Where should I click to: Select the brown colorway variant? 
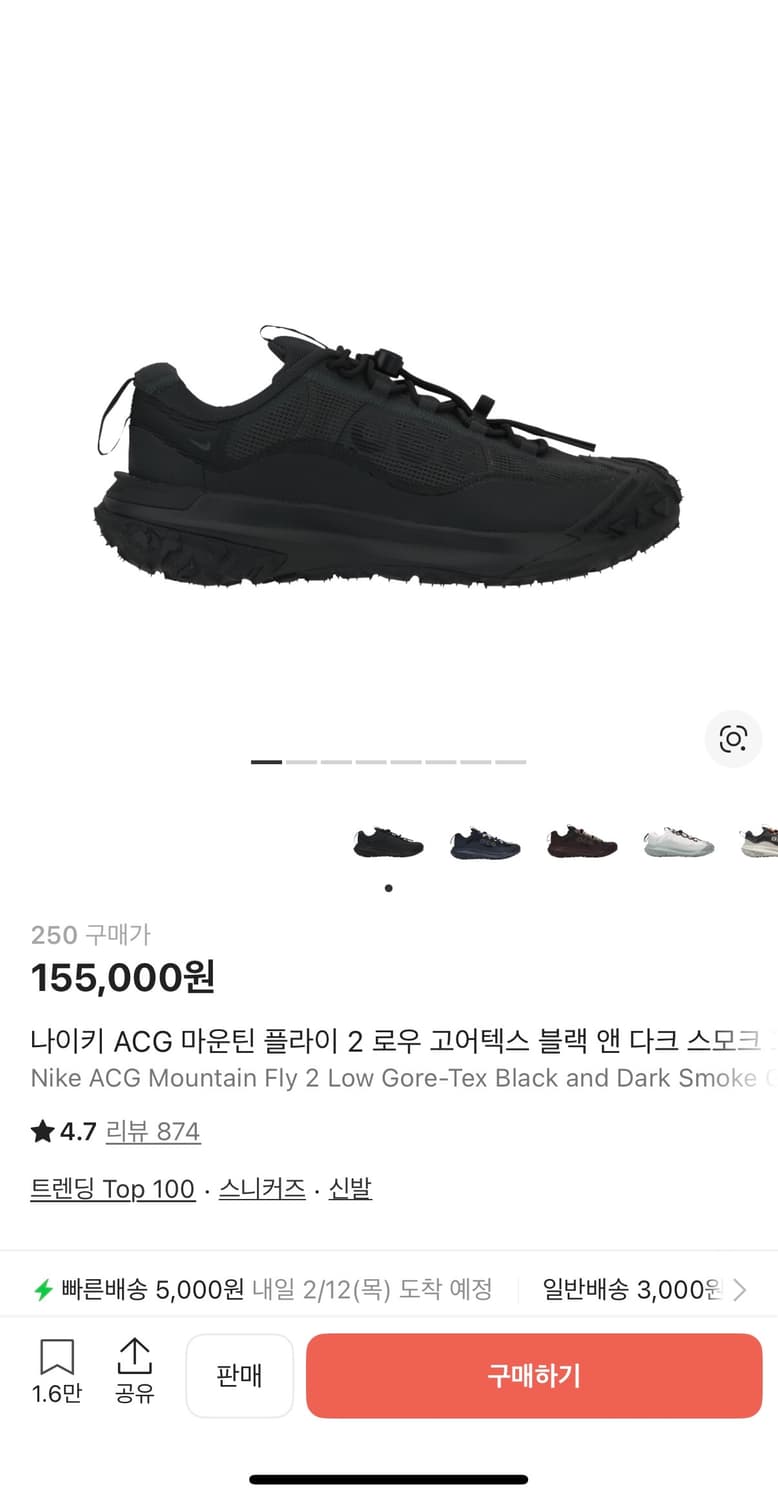coord(582,843)
